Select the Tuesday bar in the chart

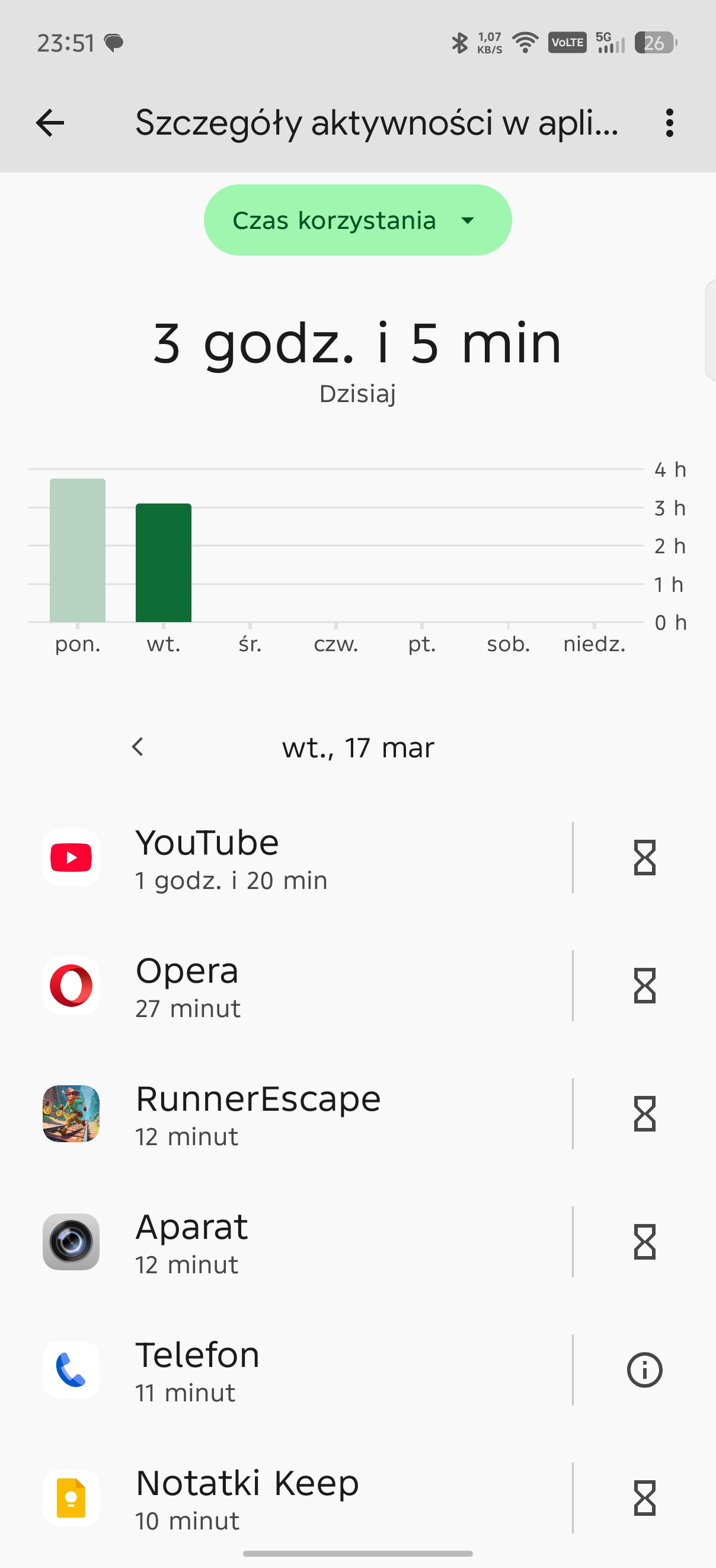164,562
